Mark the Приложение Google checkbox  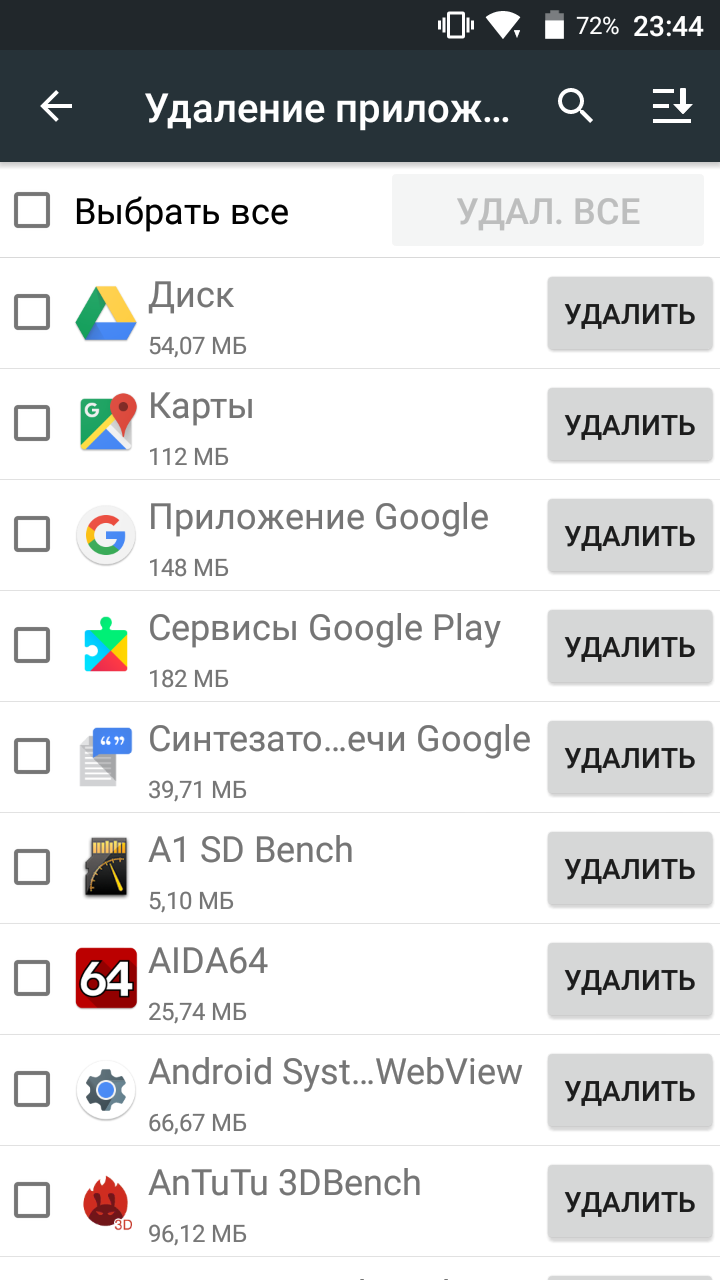point(32,535)
